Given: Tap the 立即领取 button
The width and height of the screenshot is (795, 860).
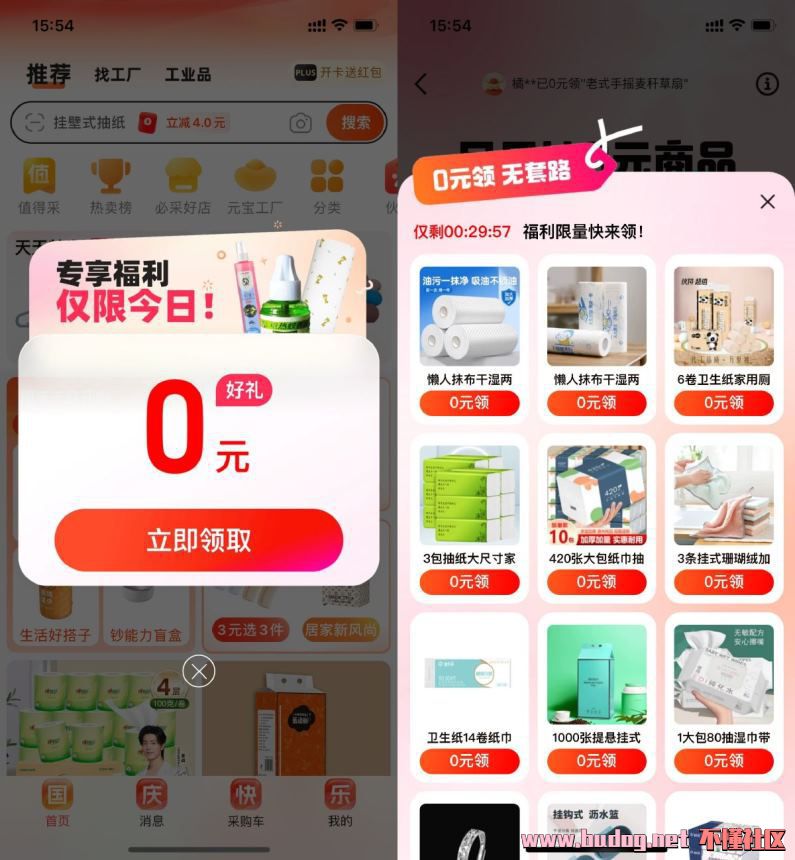Looking at the screenshot, I should point(198,540).
